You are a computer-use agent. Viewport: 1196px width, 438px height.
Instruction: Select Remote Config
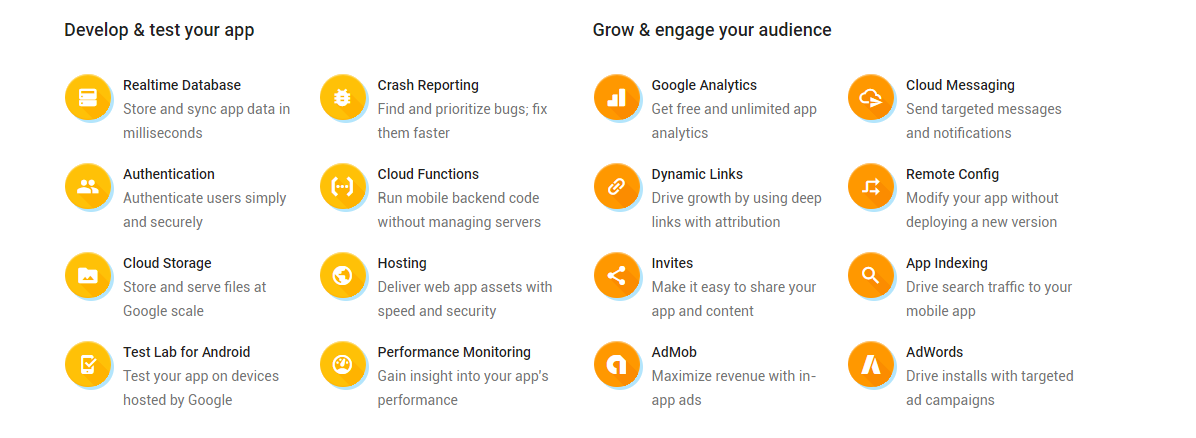coord(951,175)
